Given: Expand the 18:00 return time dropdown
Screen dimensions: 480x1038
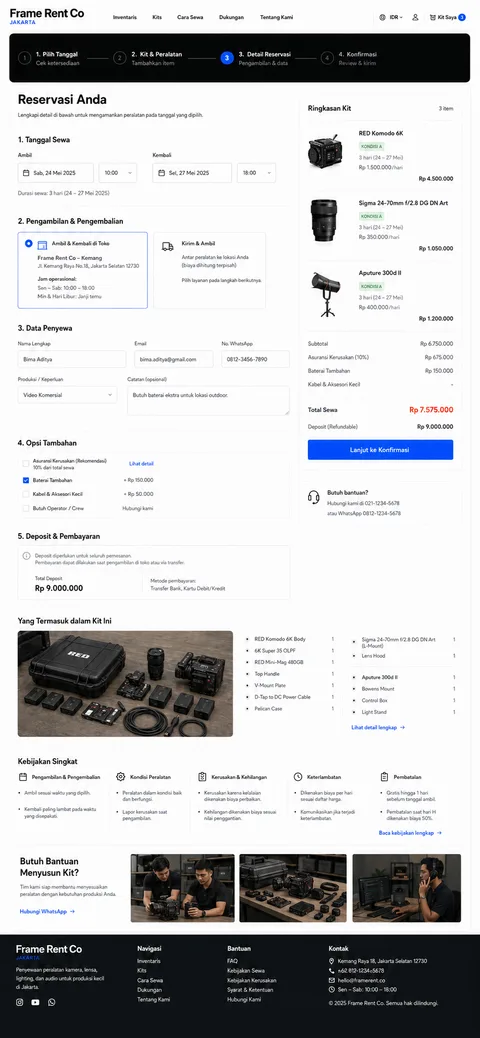Looking at the screenshot, I should coord(256,173).
